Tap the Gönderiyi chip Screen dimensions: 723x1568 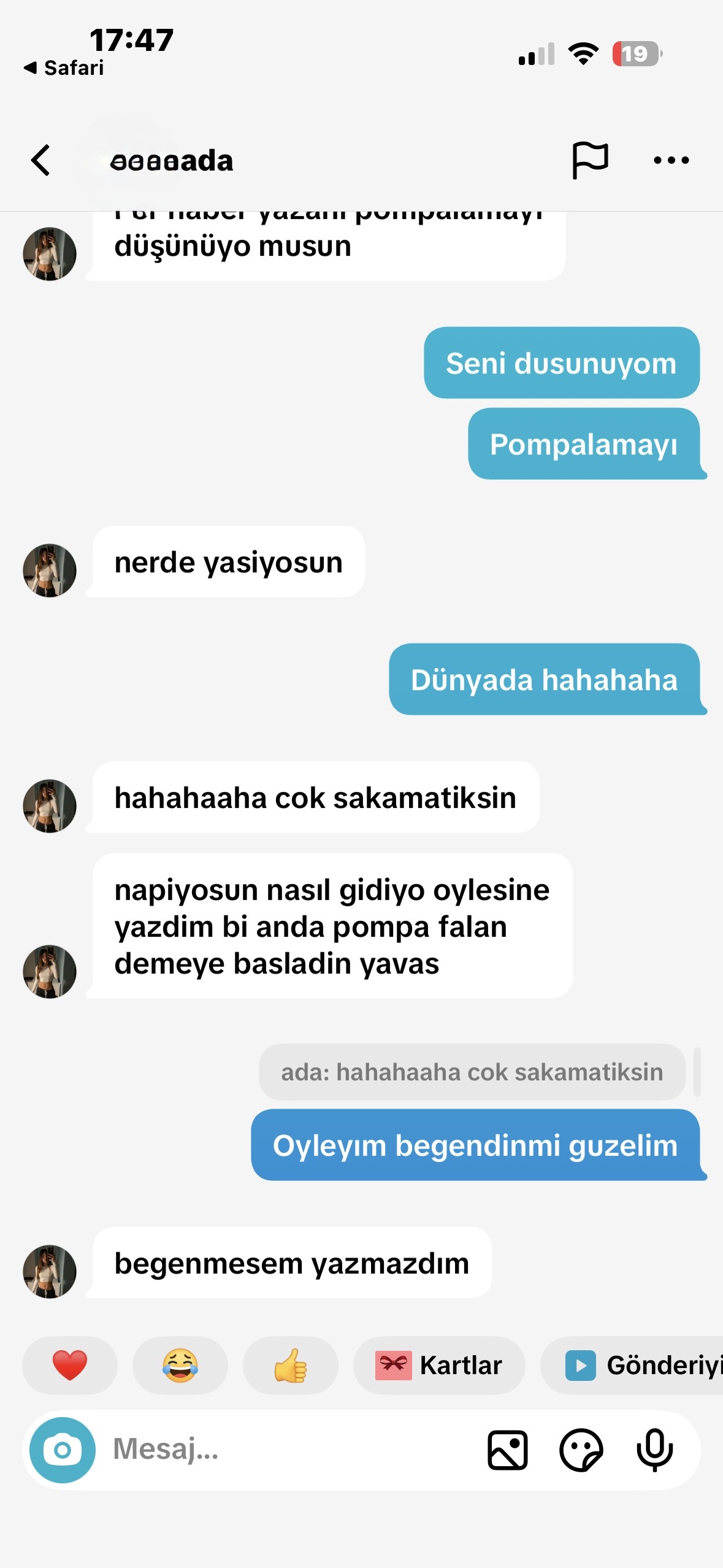pyautogui.click(x=638, y=1366)
